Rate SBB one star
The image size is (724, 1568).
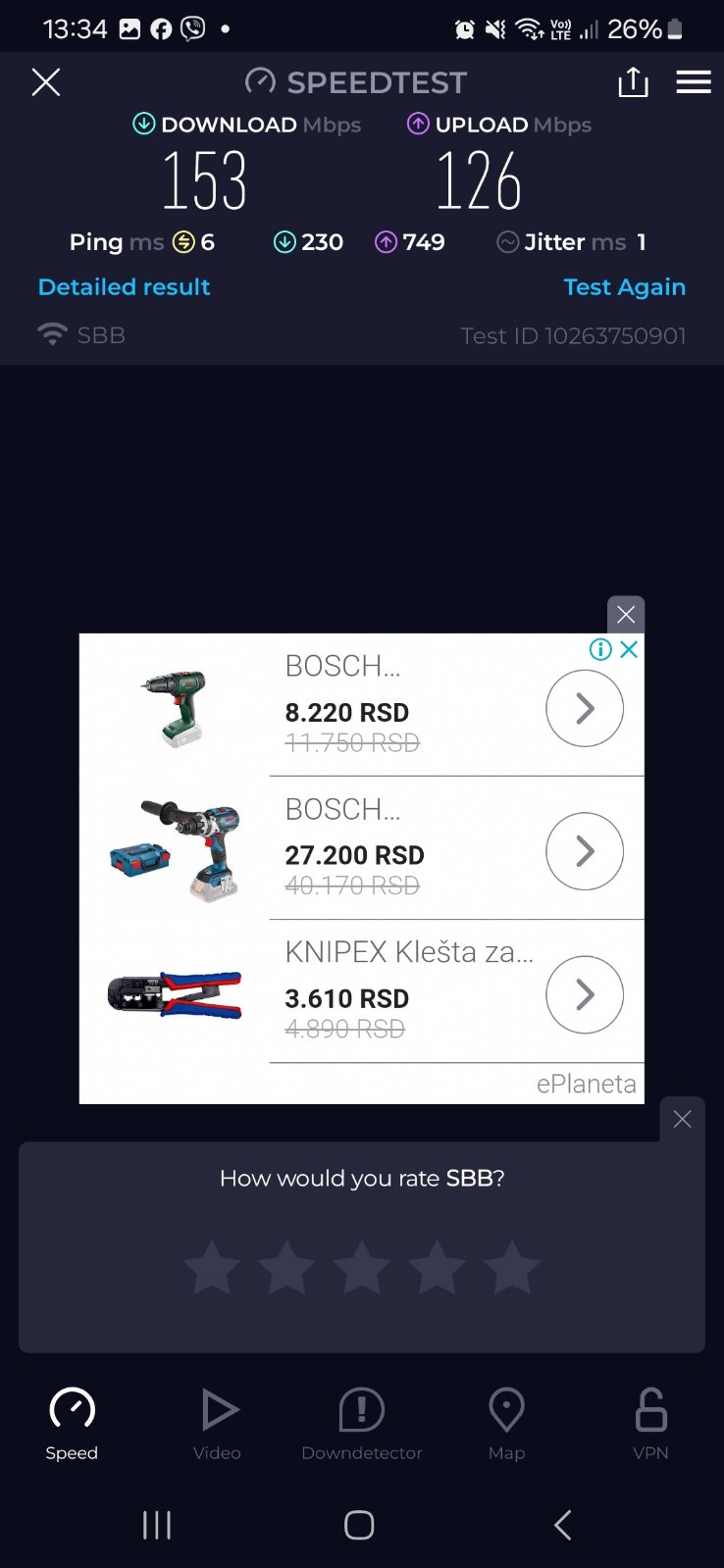pos(212,1268)
